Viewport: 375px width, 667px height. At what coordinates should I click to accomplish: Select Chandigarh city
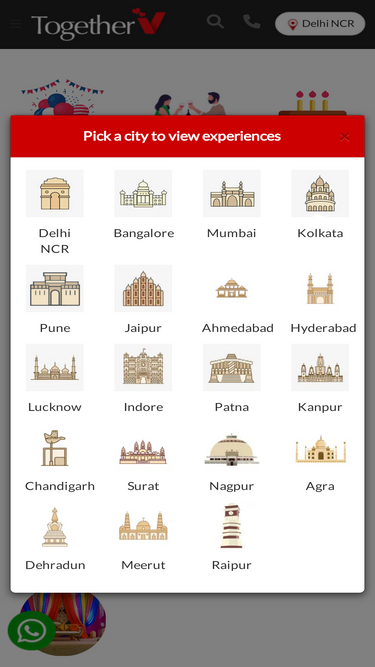point(60,461)
